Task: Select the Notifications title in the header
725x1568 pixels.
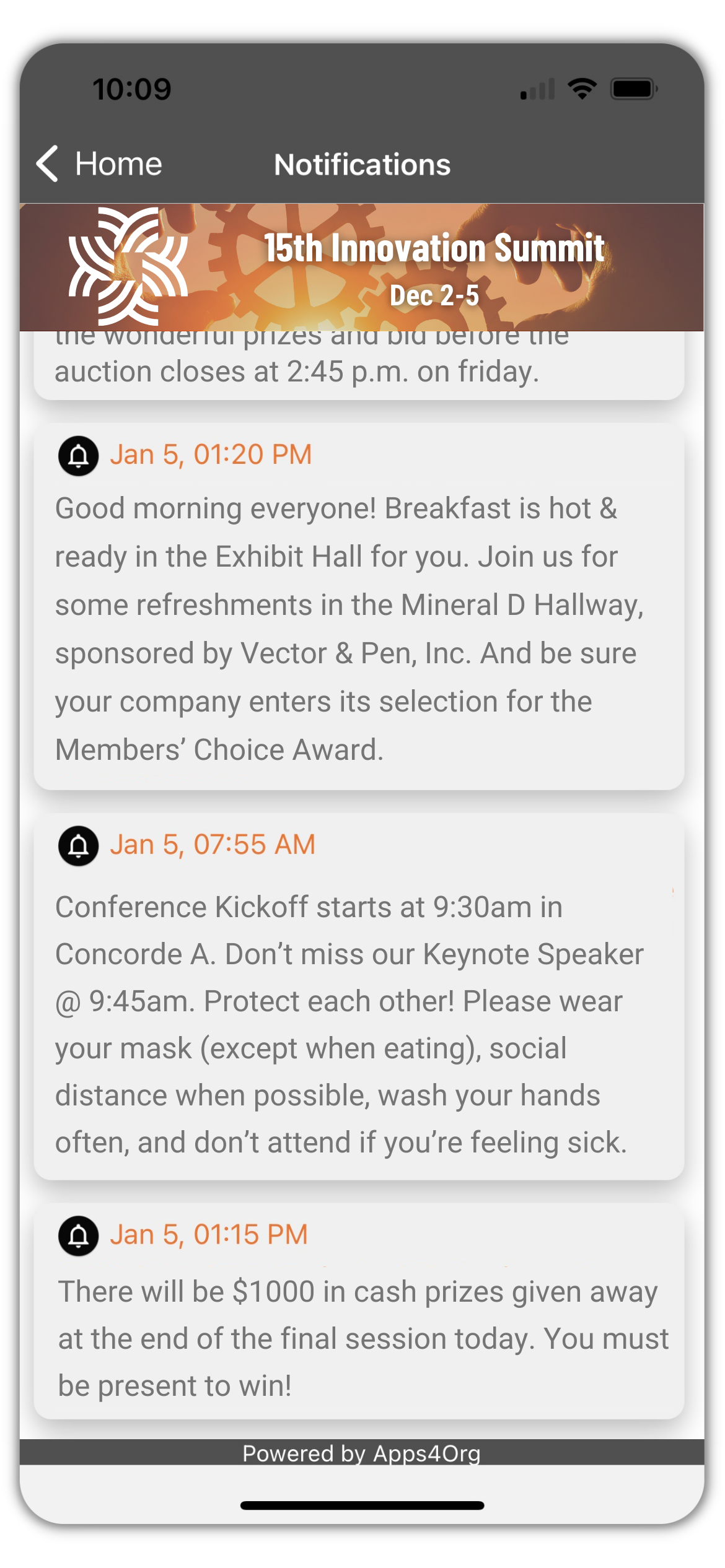Action: click(362, 165)
